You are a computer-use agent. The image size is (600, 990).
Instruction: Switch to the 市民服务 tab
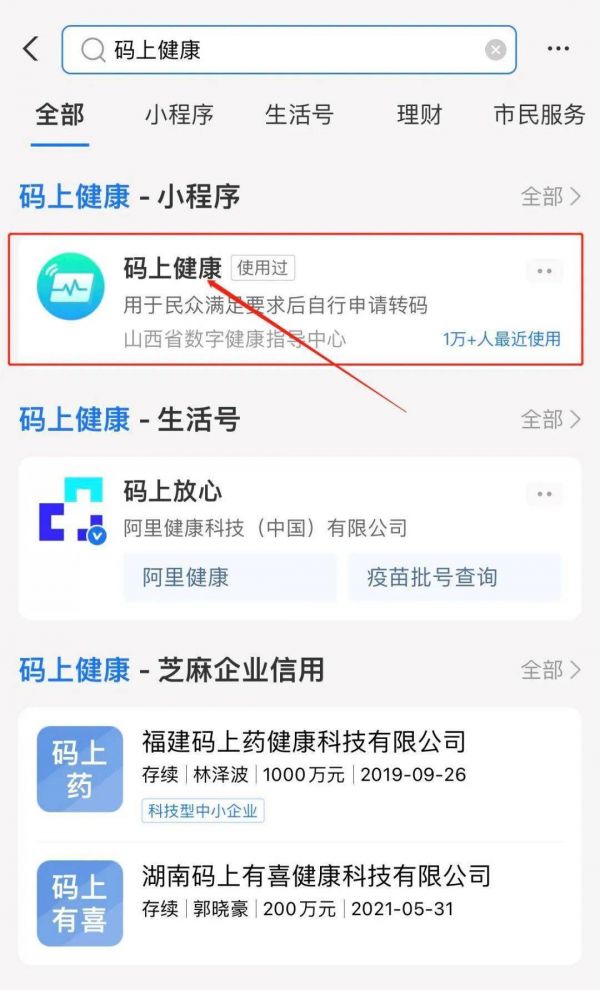539,115
